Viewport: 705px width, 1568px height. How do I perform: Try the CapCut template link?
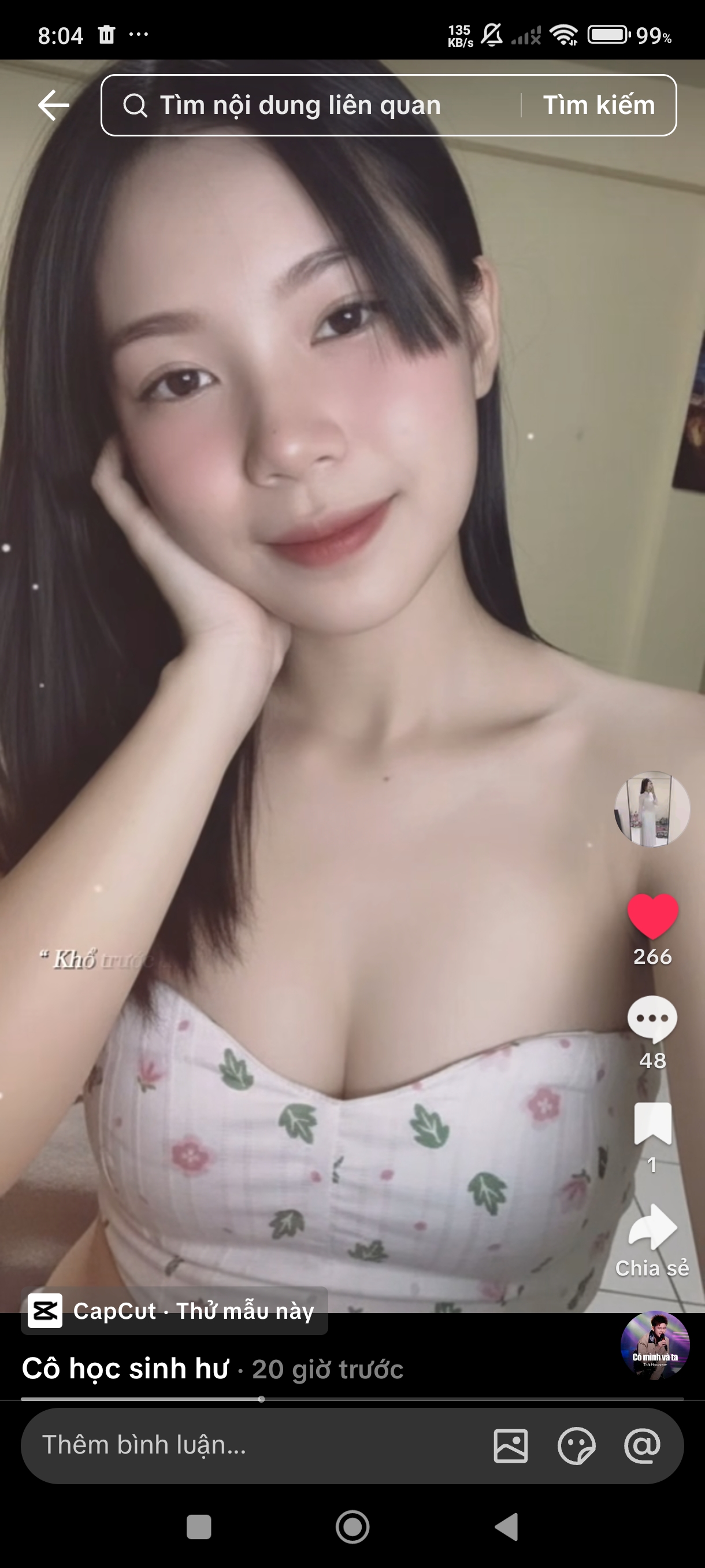tap(175, 1311)
